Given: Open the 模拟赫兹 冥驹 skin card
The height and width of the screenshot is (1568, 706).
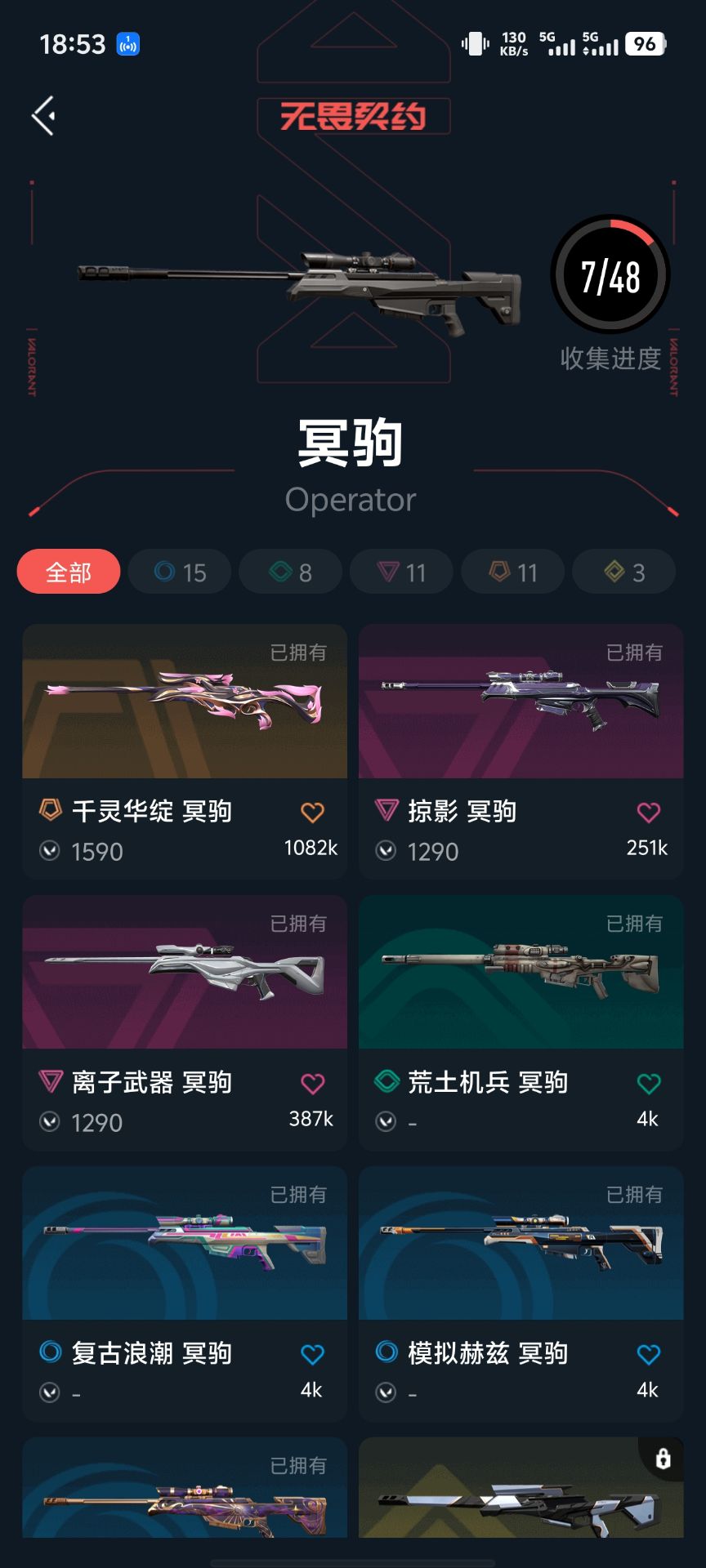Looking at the screenshot, I should (x=521, y=1245).
